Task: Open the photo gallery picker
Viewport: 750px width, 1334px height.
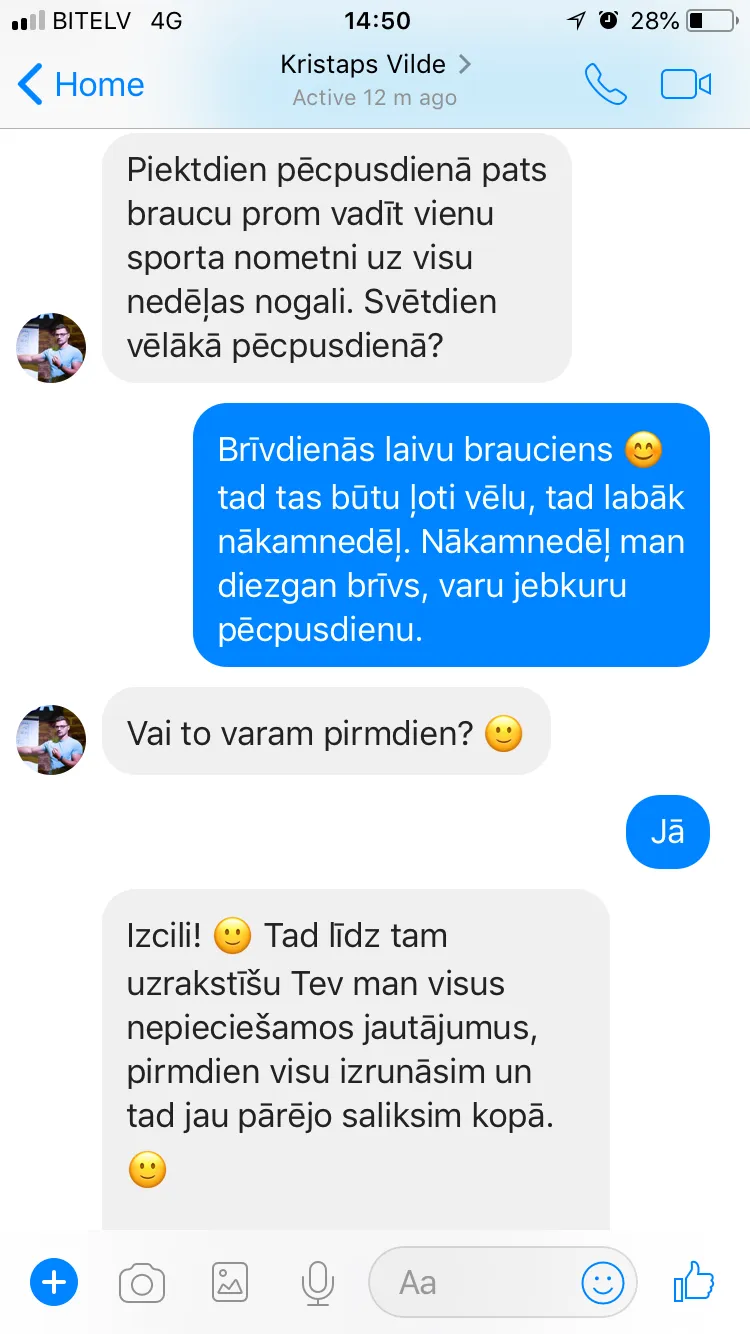Action: point(230,1282)
